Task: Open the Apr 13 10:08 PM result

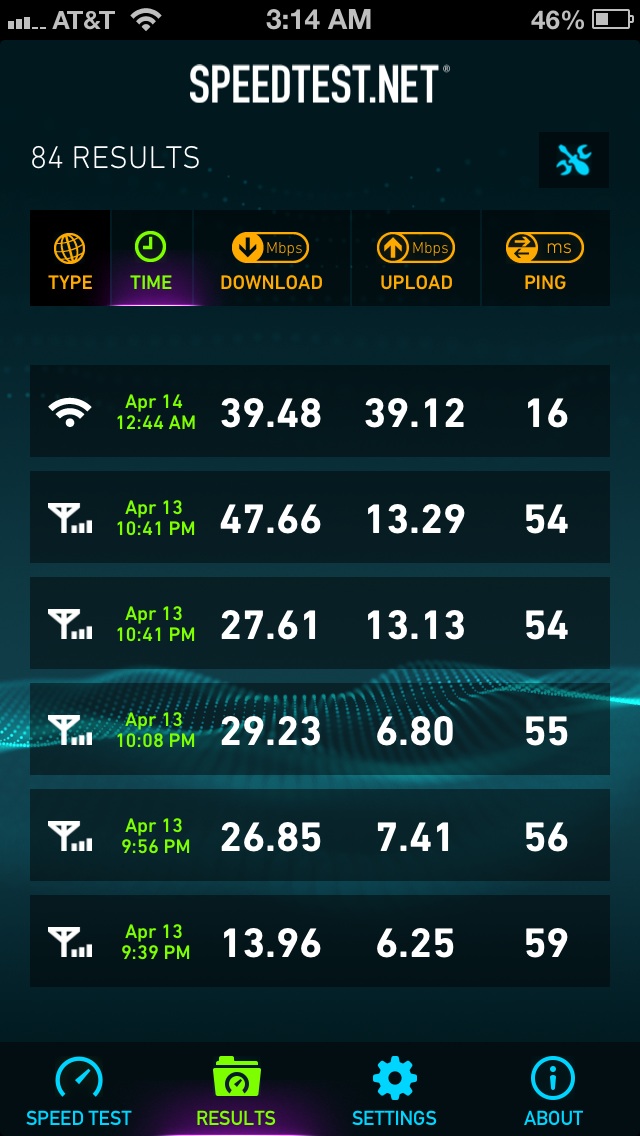Action: tap(320, 729)
